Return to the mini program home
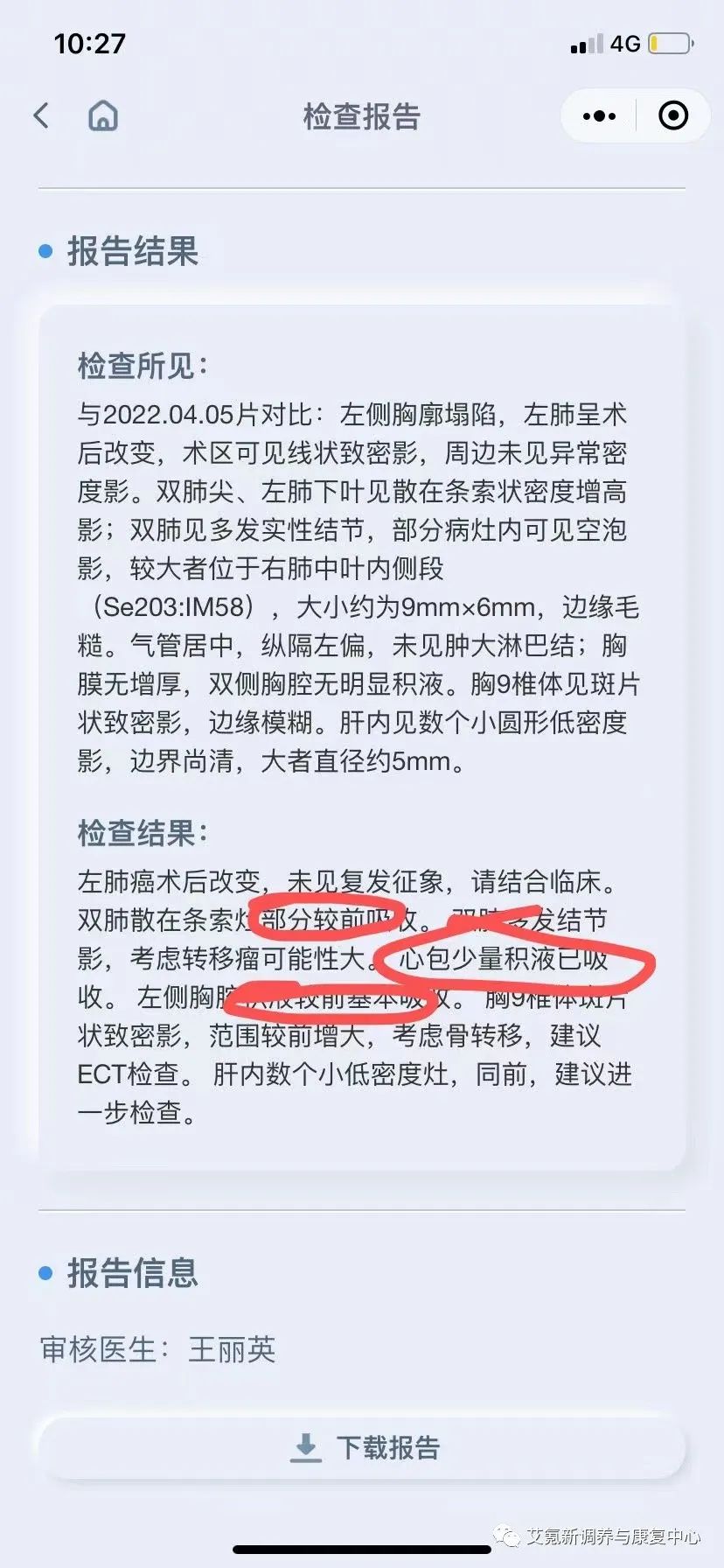 [x=103, y=115]
